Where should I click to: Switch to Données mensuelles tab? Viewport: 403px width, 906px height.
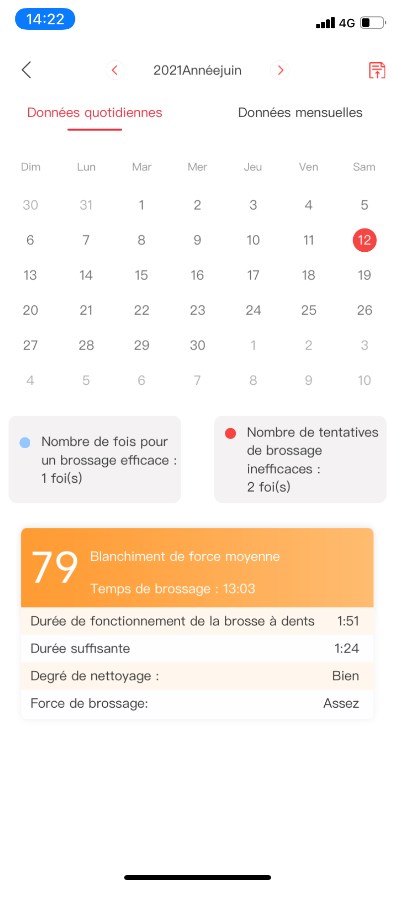tap(300, 113)
